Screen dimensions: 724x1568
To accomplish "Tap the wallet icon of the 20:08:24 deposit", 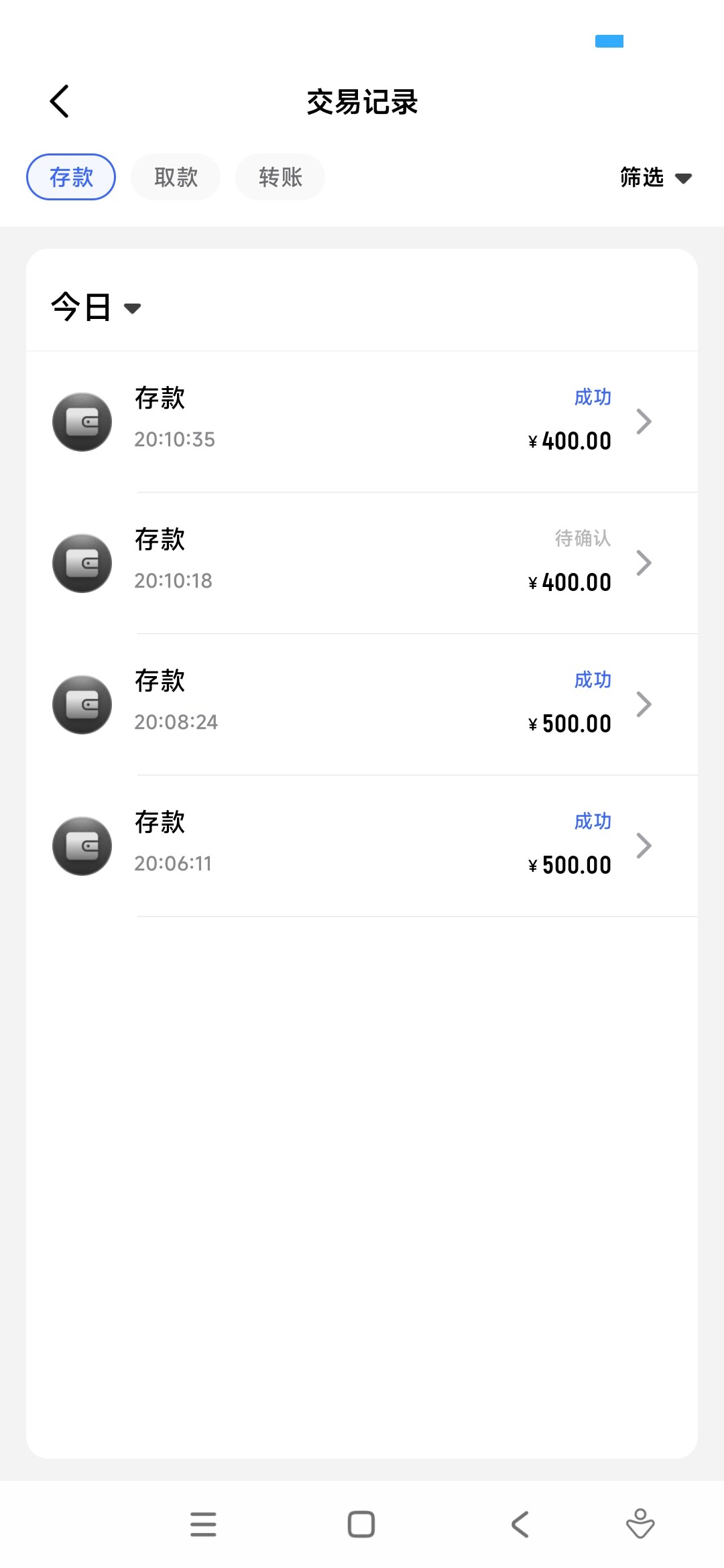I will point(82,704).
